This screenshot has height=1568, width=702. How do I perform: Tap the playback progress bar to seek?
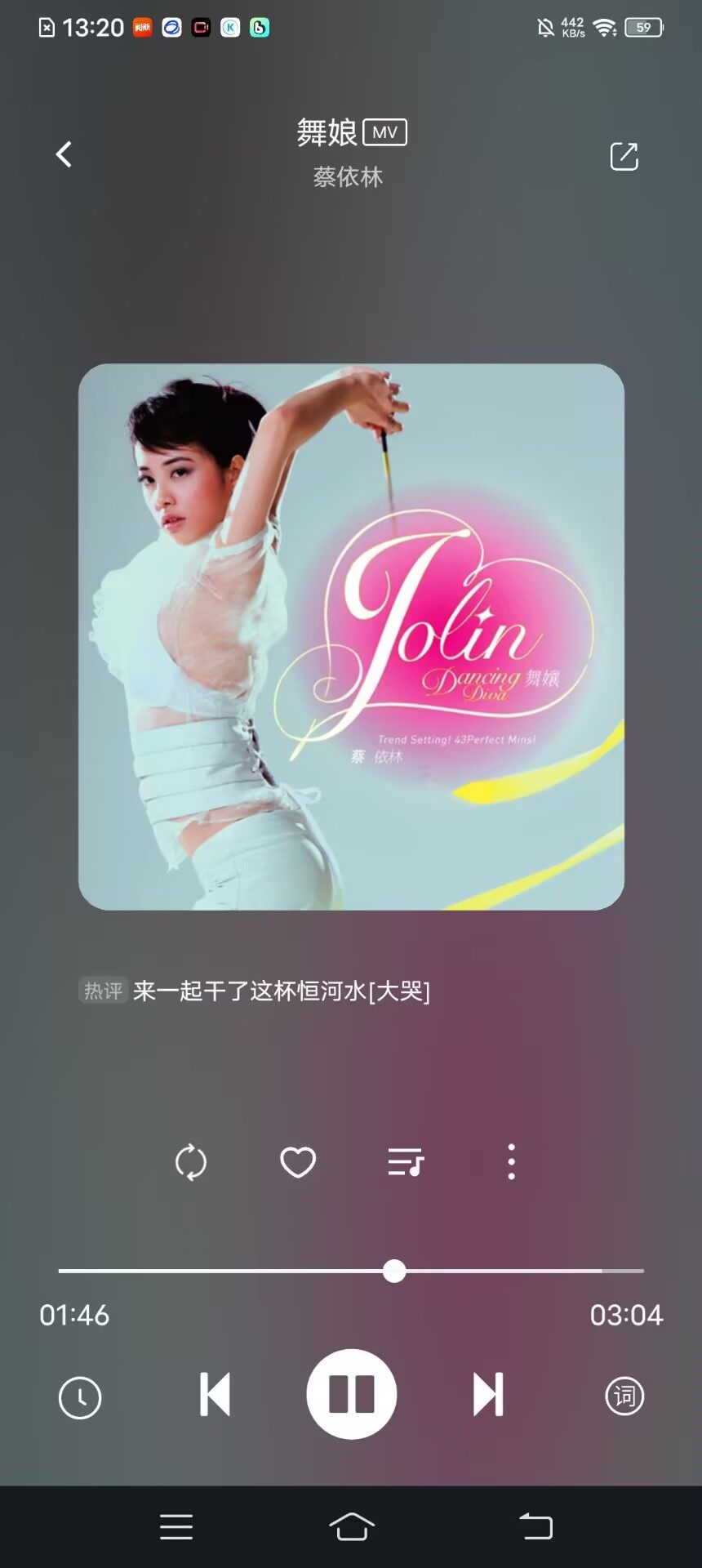tap(490, 1271)
